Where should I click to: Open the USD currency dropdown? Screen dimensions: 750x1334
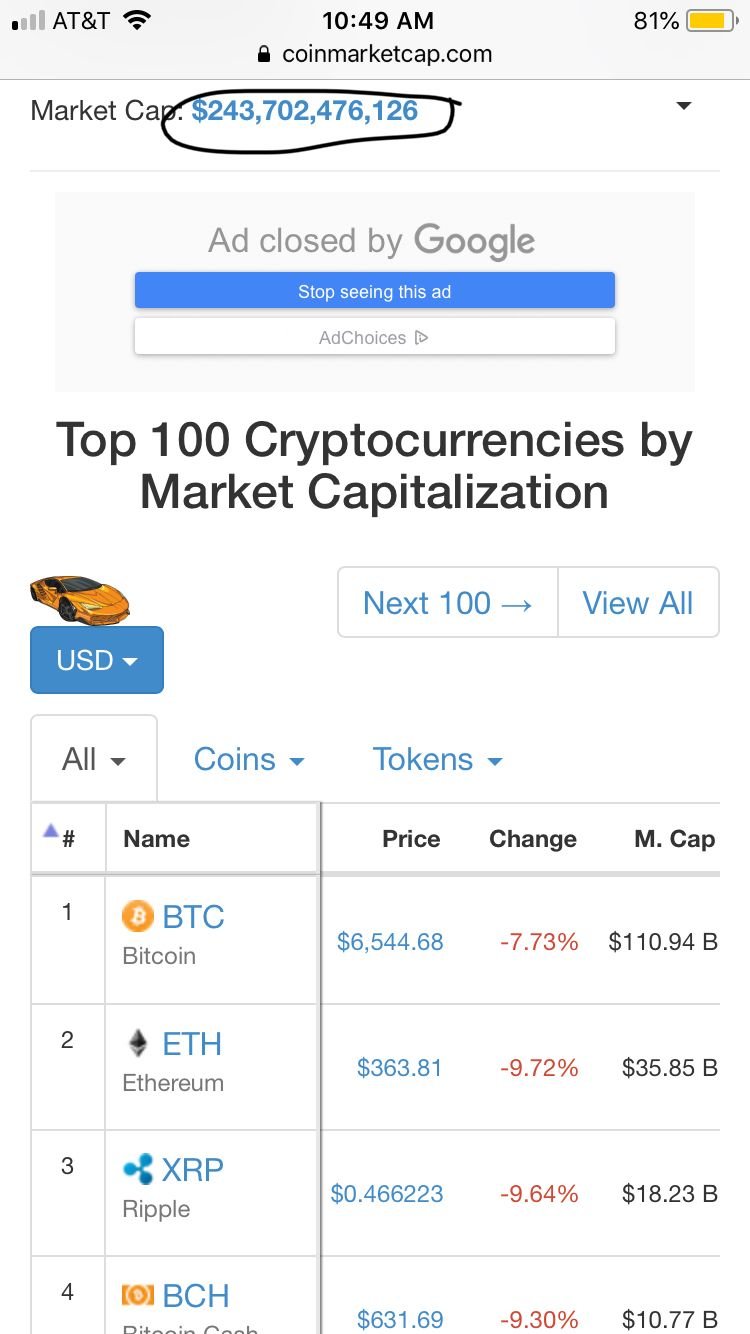97,660
